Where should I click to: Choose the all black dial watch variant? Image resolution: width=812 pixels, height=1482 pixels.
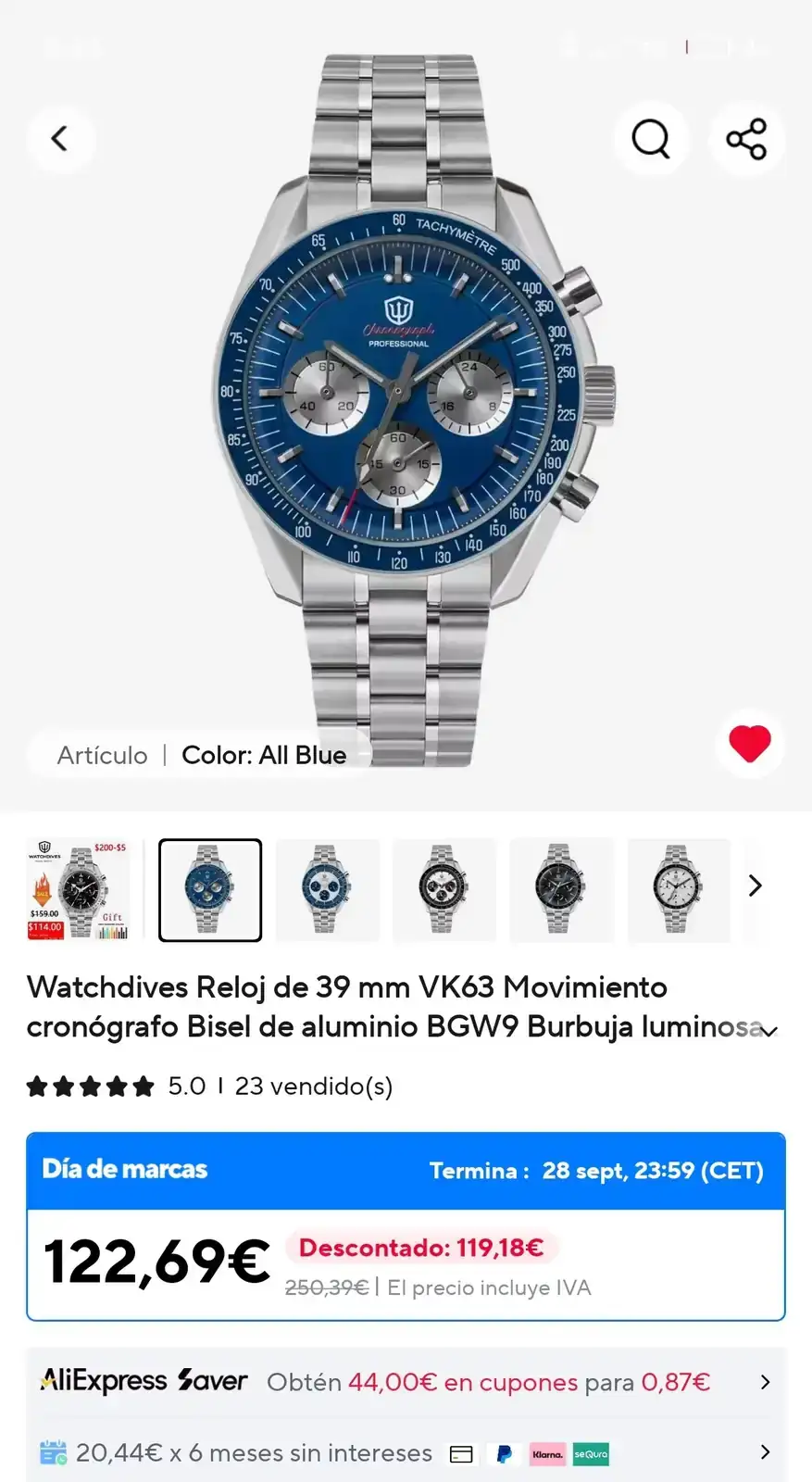(x=561, y=890)
